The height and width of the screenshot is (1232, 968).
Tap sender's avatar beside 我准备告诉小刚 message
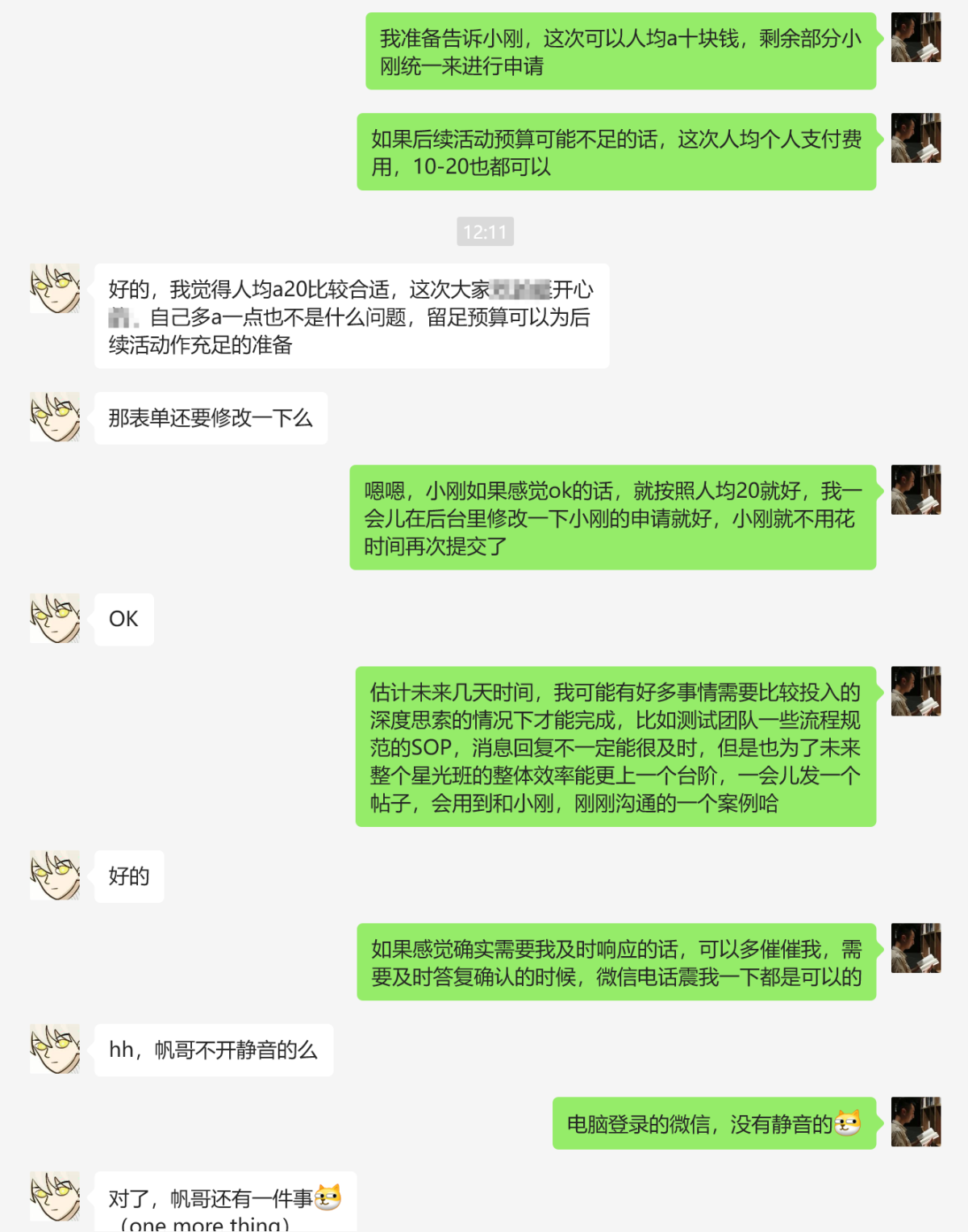(x=916, y=37)
